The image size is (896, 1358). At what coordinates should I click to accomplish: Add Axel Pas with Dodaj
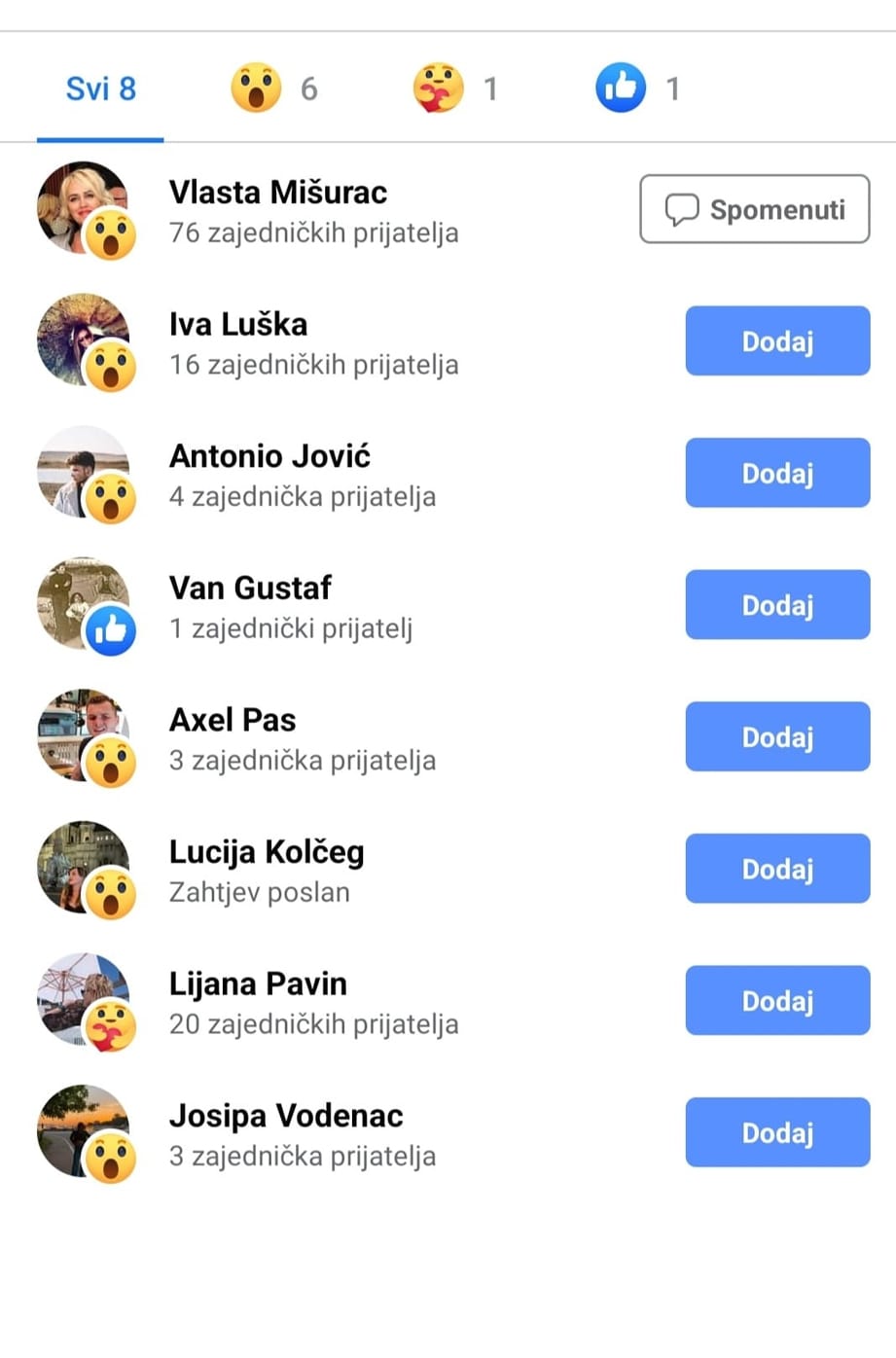(x=777, y=736)
